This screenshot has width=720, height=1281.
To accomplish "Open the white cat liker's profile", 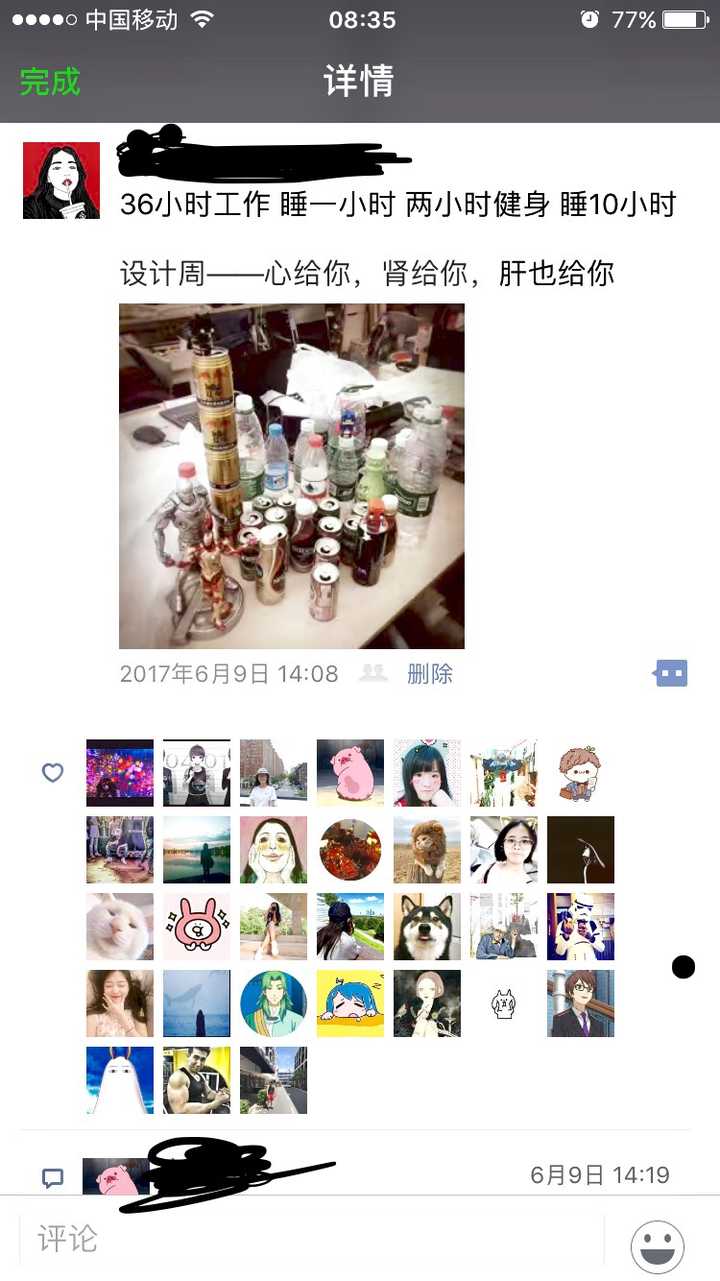I will [x=120, y=927].
